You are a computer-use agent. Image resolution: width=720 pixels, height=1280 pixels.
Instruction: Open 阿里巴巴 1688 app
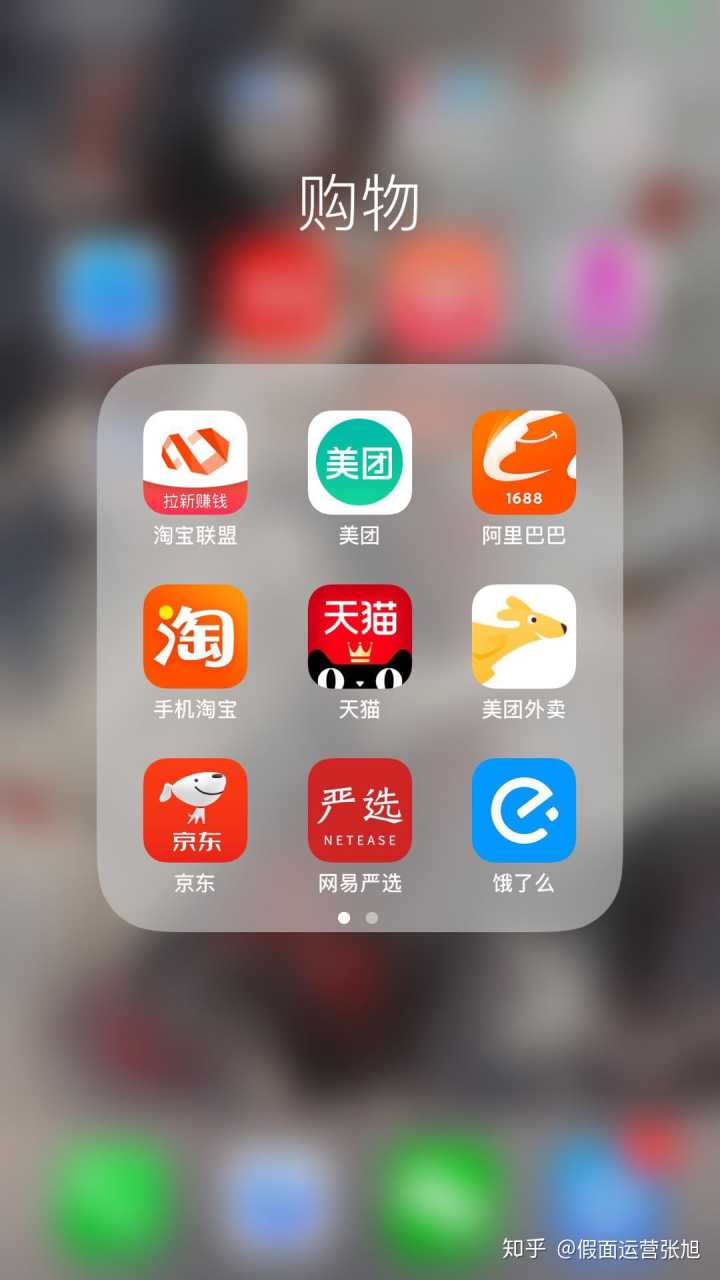click(523, 462)
